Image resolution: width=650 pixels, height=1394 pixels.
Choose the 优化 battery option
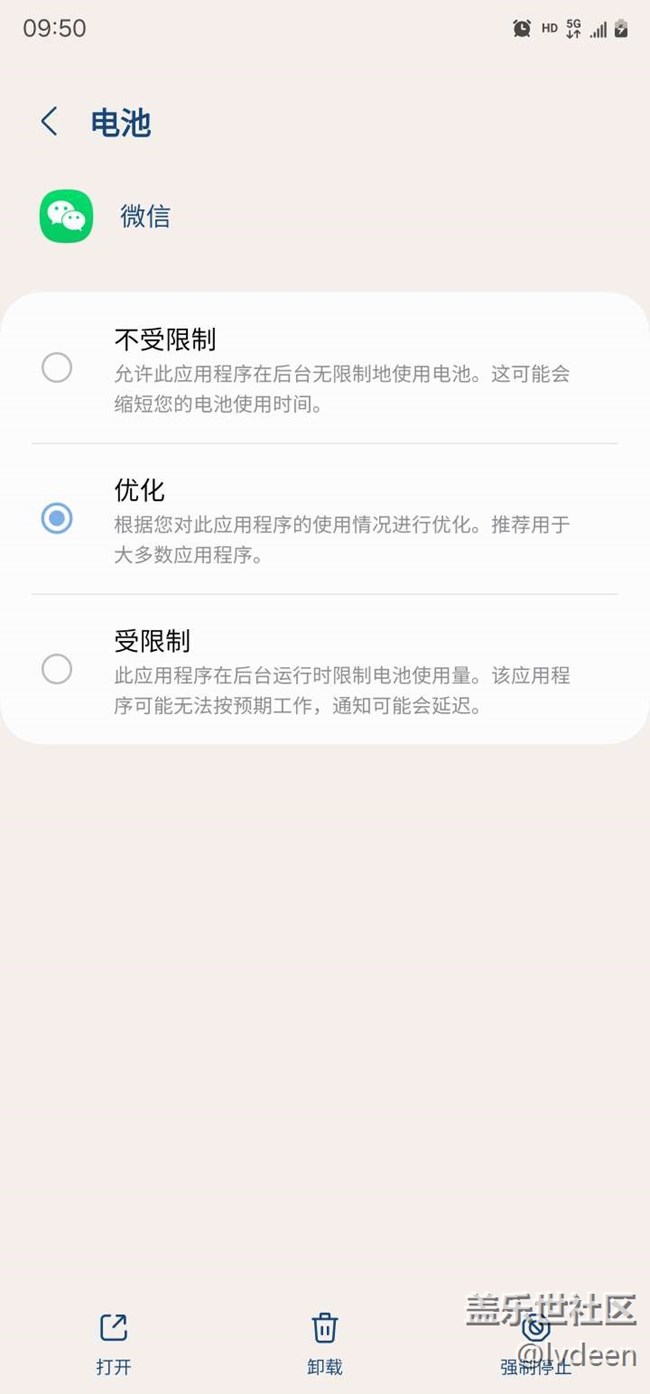tap(325, 519)
